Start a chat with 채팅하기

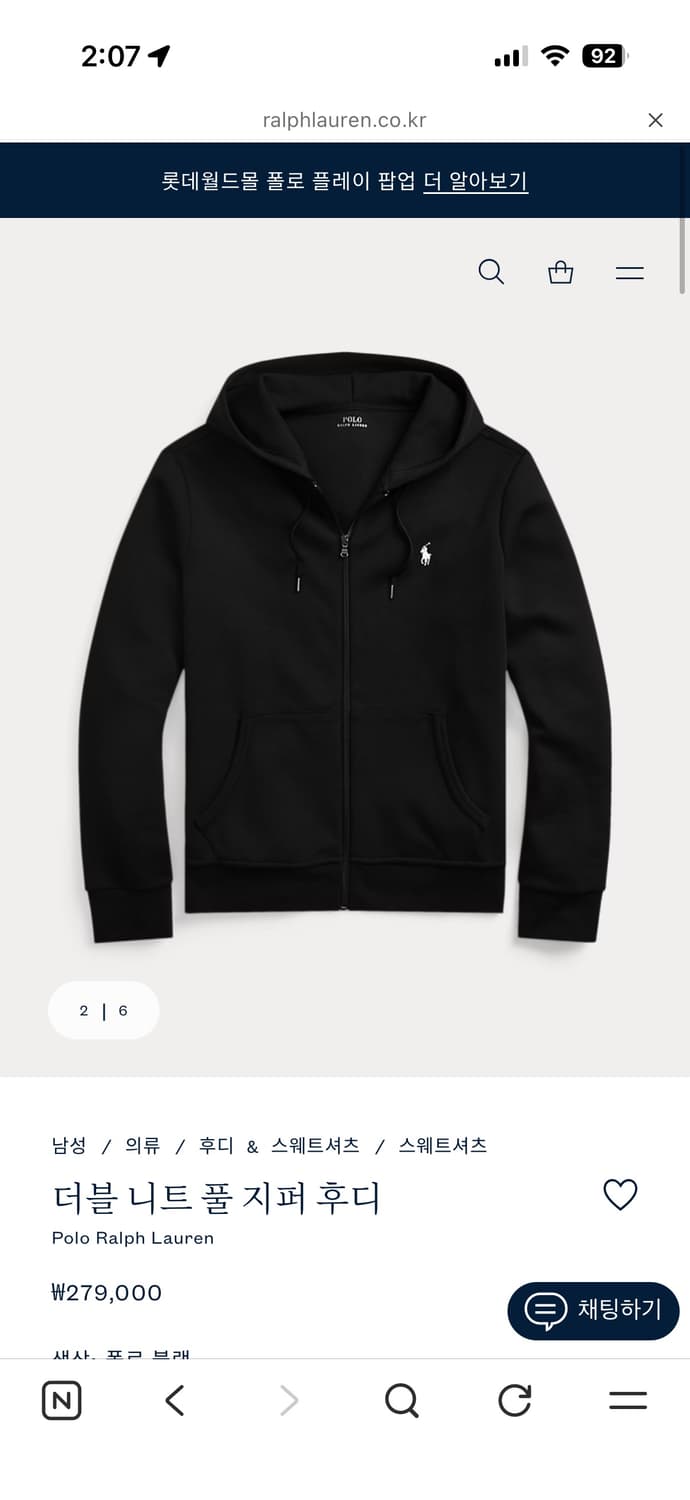pyautogui.click(x=594, y=1310)
